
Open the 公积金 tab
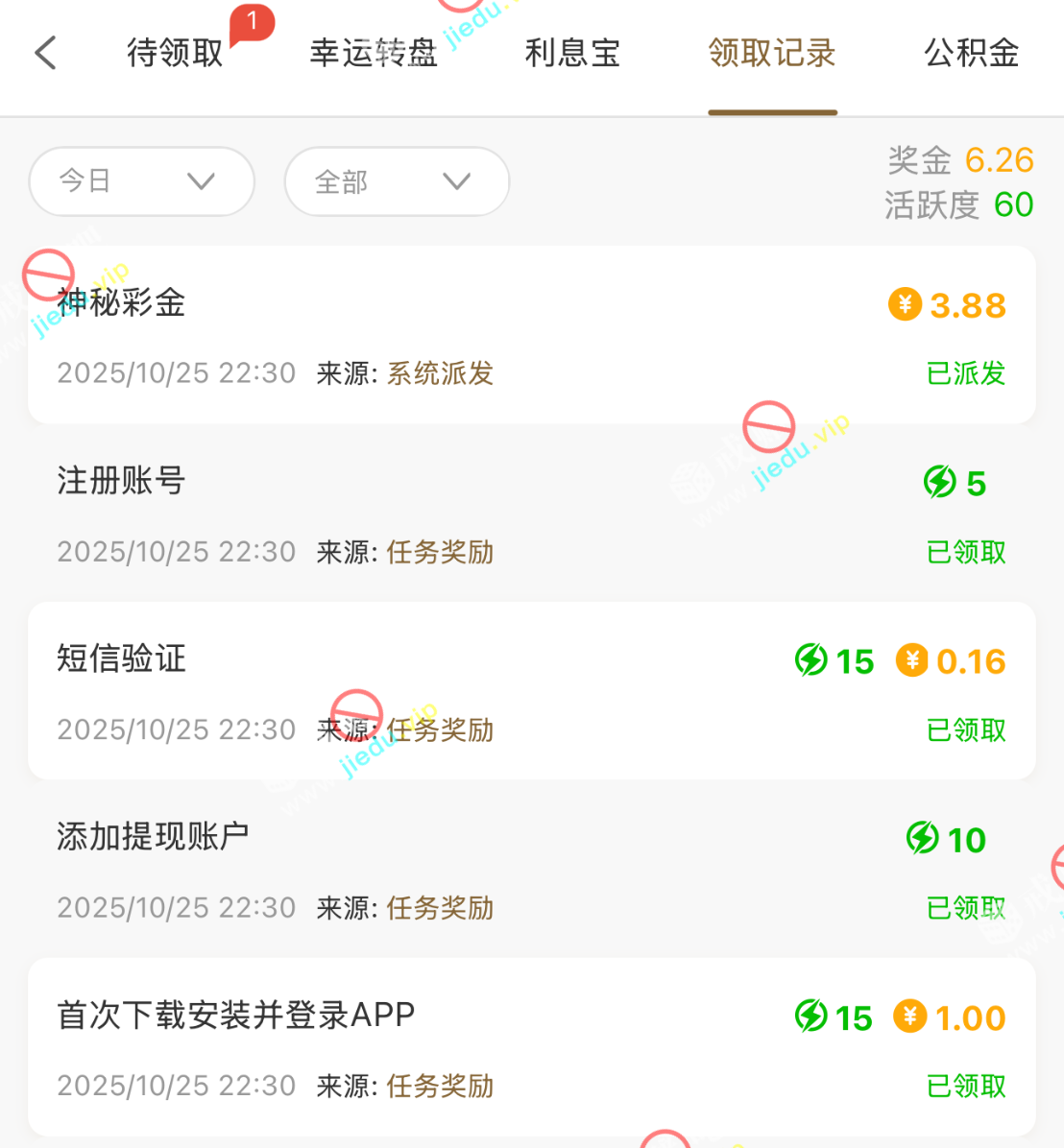pyautogui.click(x=972, y=53)
